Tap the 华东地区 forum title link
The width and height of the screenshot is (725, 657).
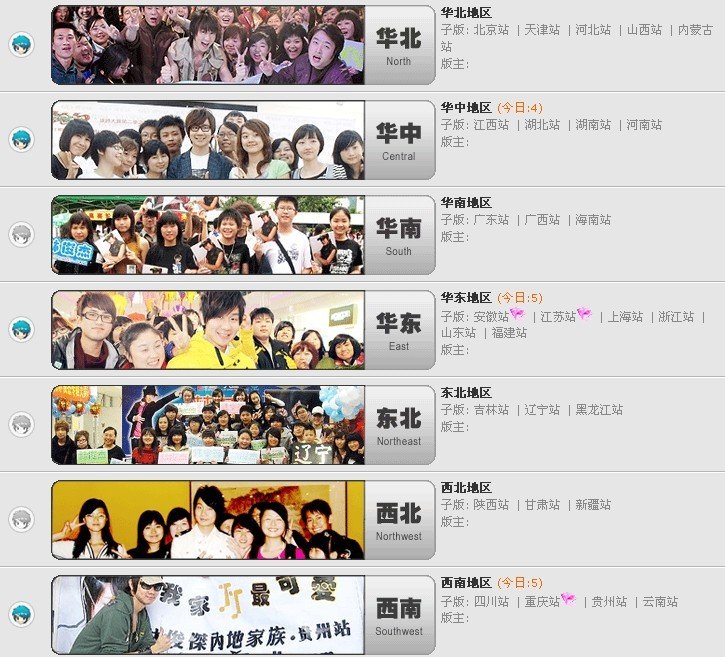(466, 298)
